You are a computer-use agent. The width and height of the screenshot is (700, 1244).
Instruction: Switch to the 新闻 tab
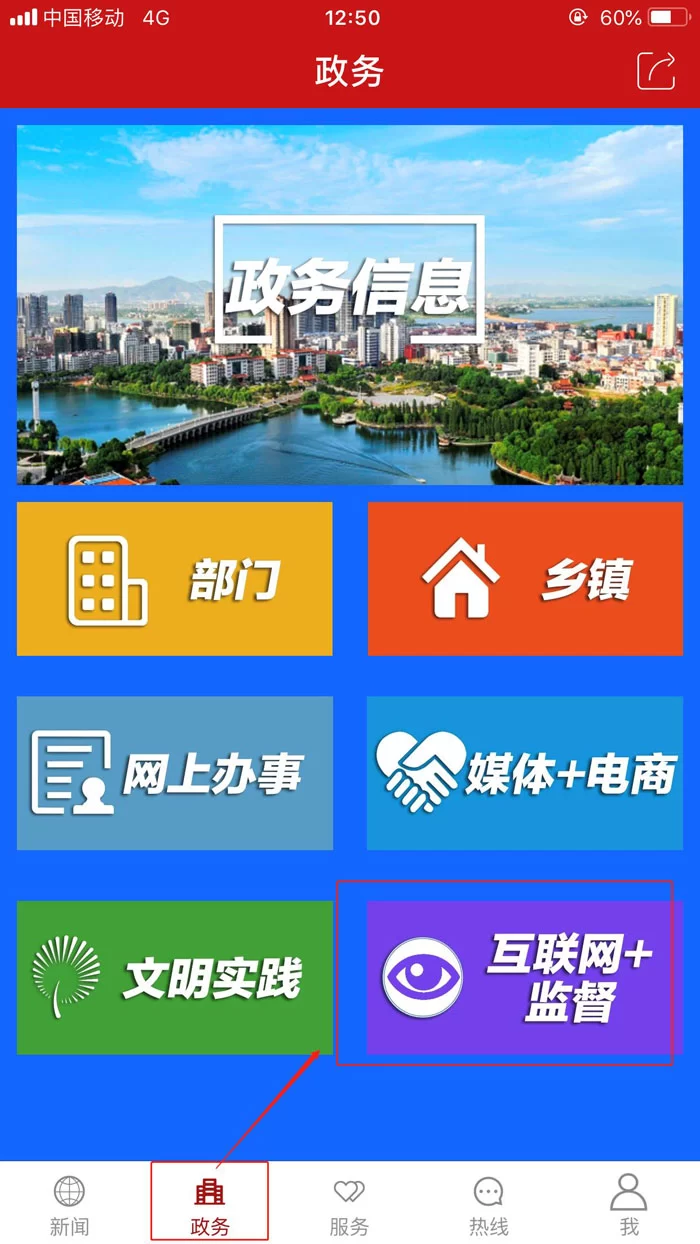(x=69, y=1204)
